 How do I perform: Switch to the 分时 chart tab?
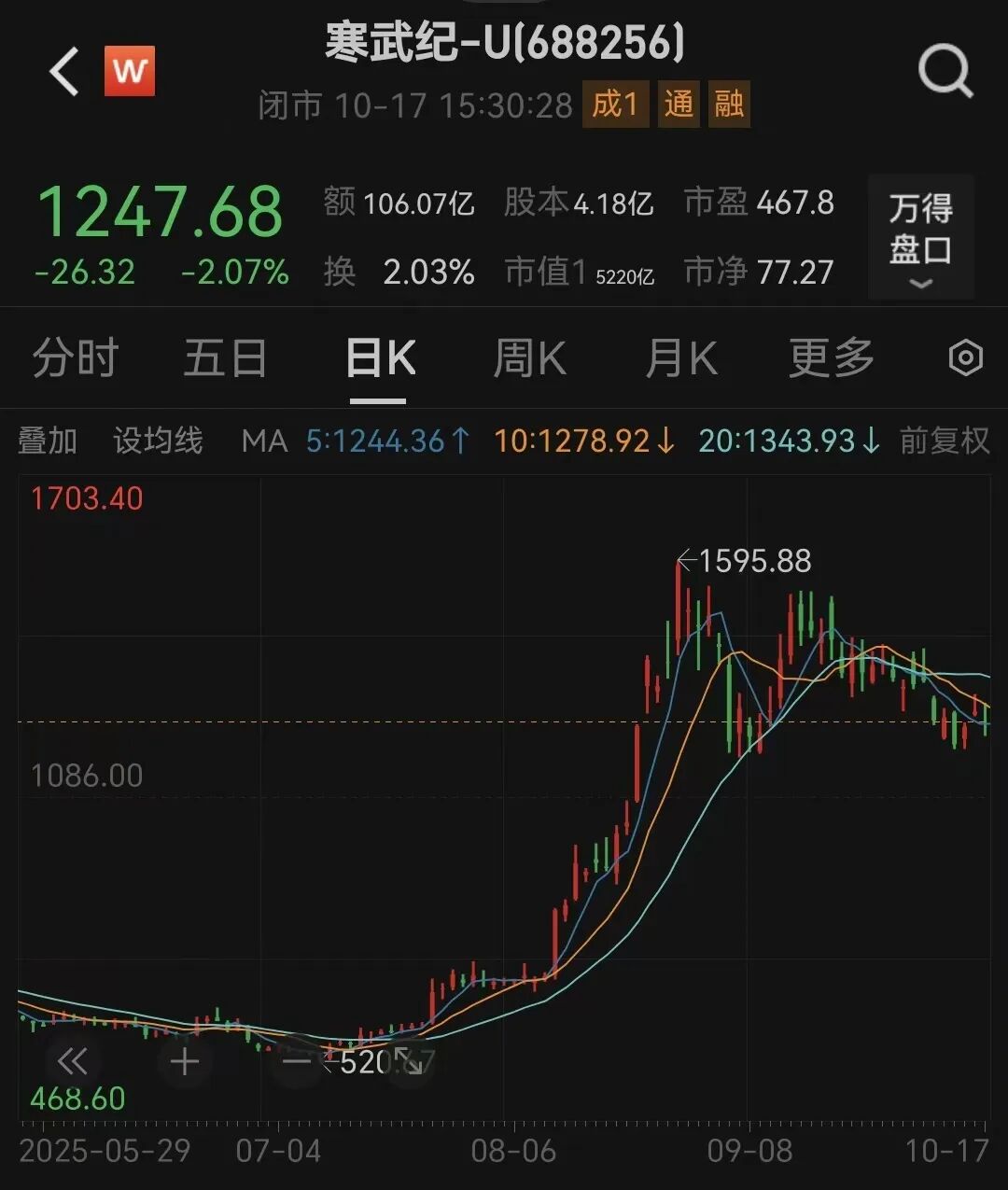coord(75,359)
